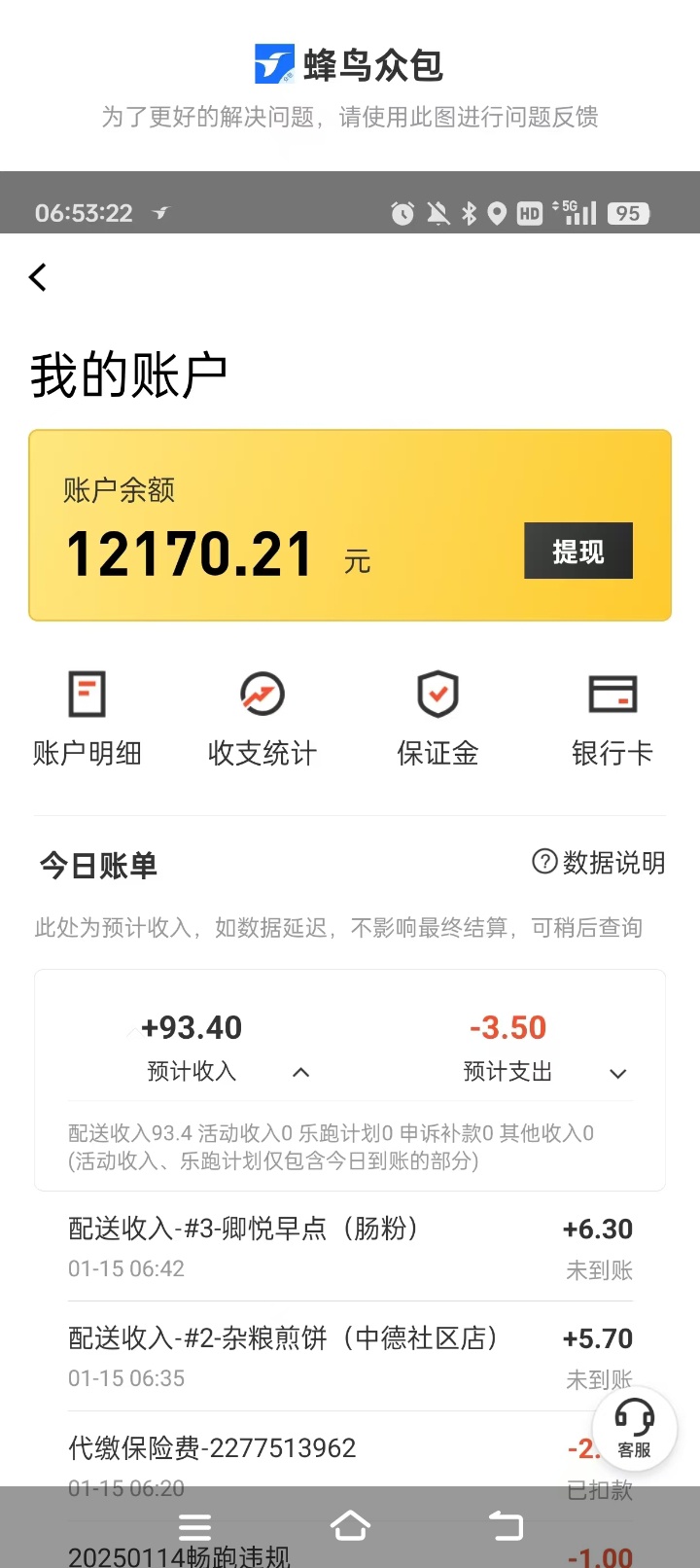Tap the system home button
Viewport: 700px width, 1568px height.
click(x=350, y=1525)
